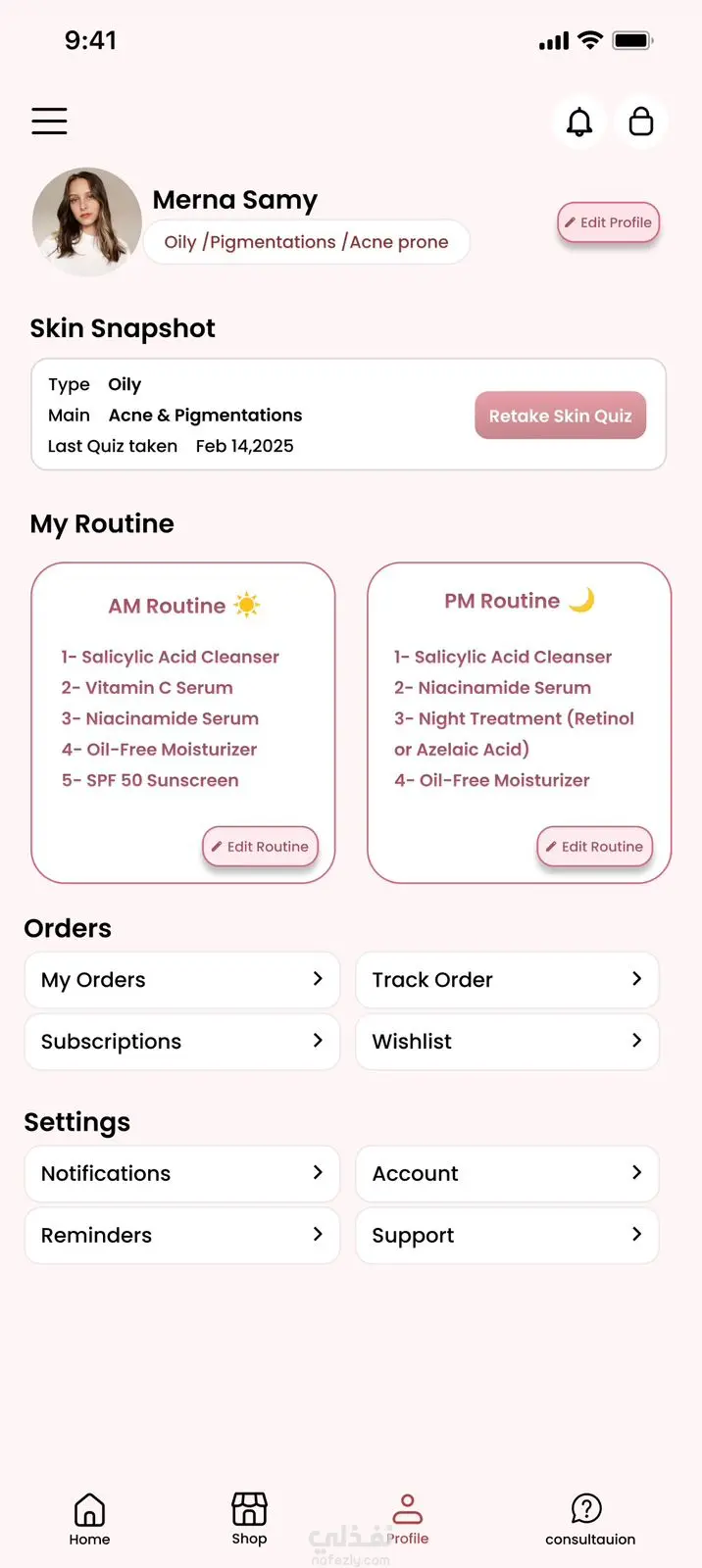Edit the AM Routine
702x1568 pixels.
pyautogui.click(x=260, y=847)
